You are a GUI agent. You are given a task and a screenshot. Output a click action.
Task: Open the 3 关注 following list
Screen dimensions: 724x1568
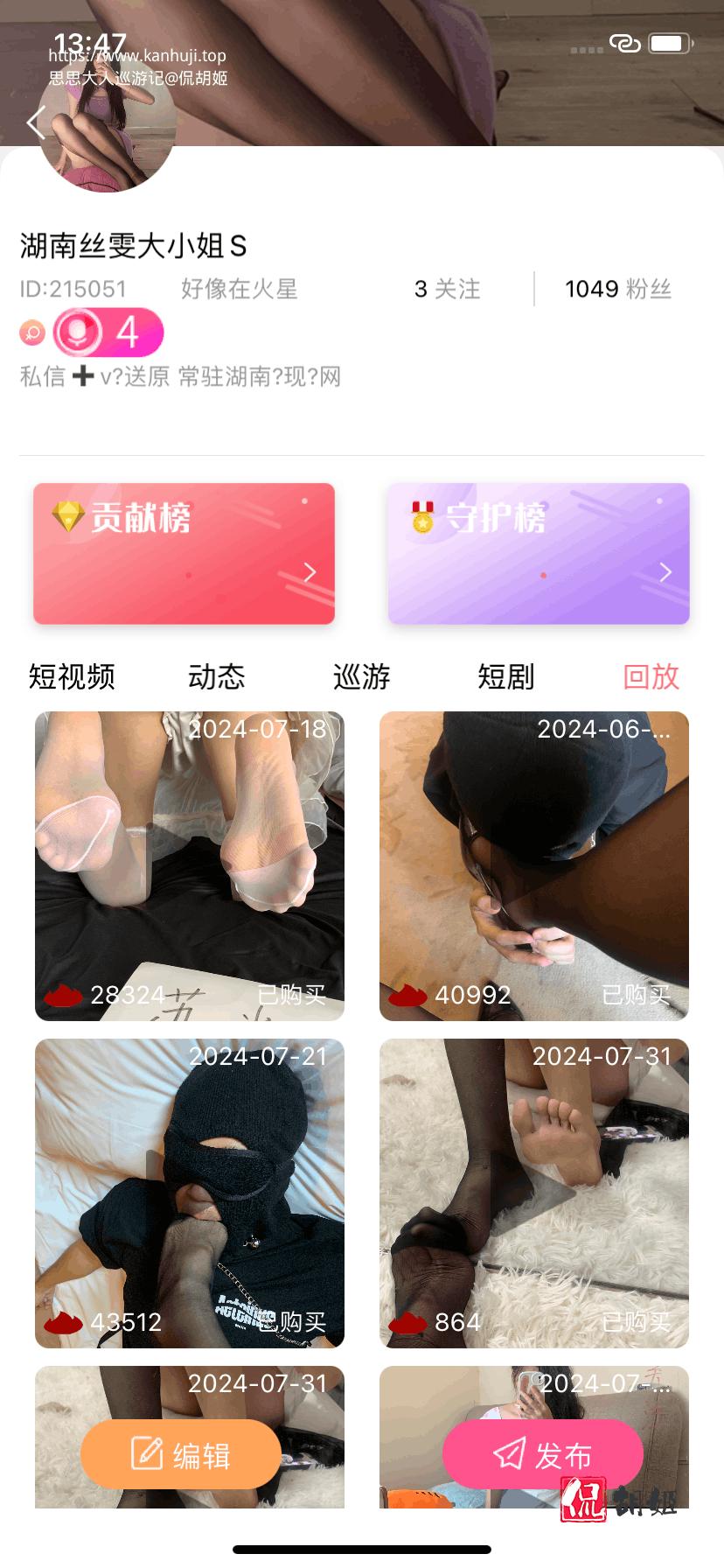click(x=447, y=289)
